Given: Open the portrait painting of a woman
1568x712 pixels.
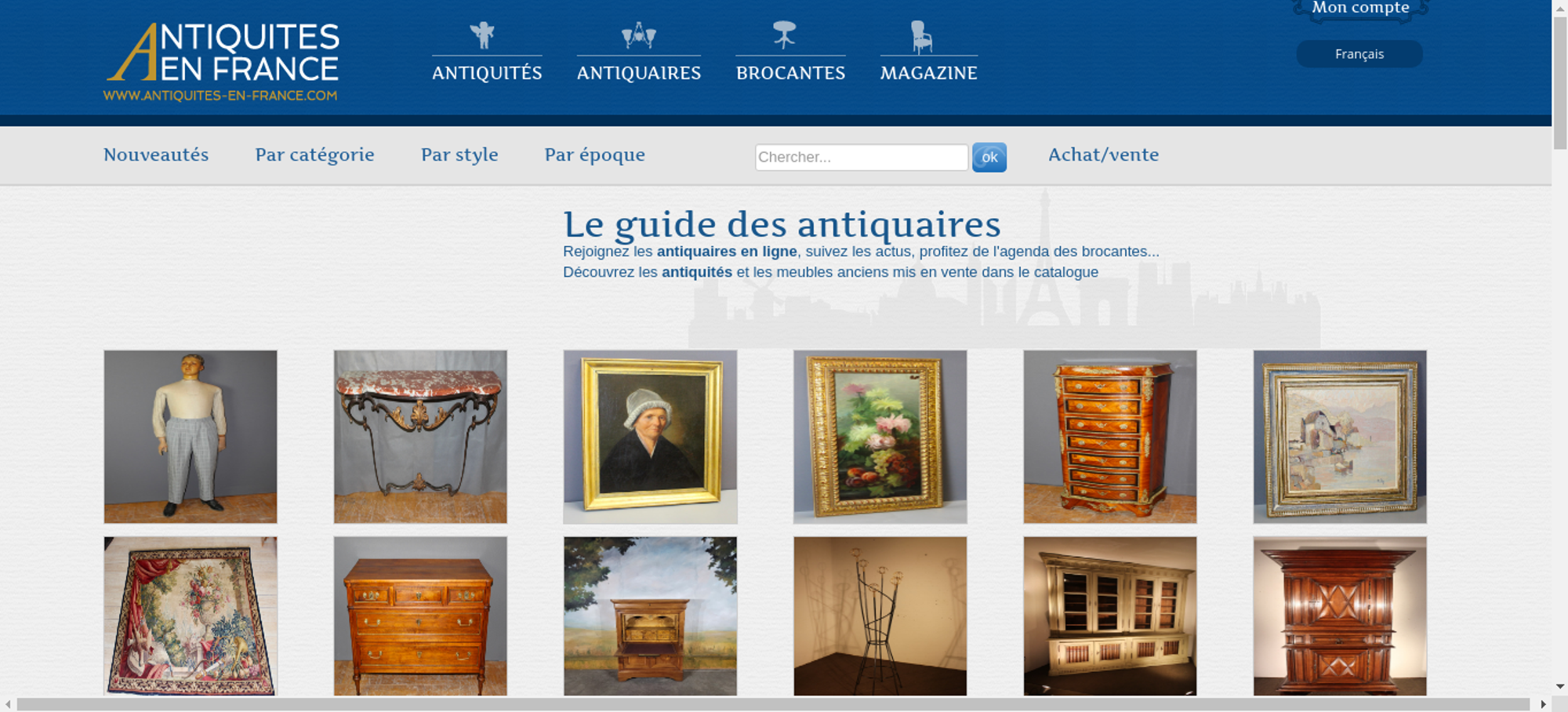Looking at the screenshot, I should pos(650,436).
